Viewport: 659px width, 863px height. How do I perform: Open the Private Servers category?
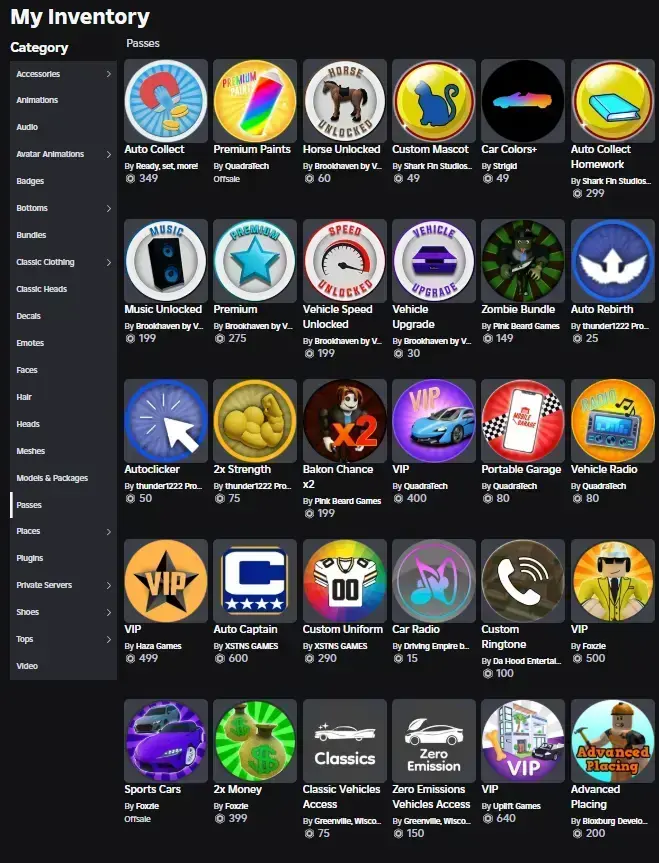coord(44,585)
